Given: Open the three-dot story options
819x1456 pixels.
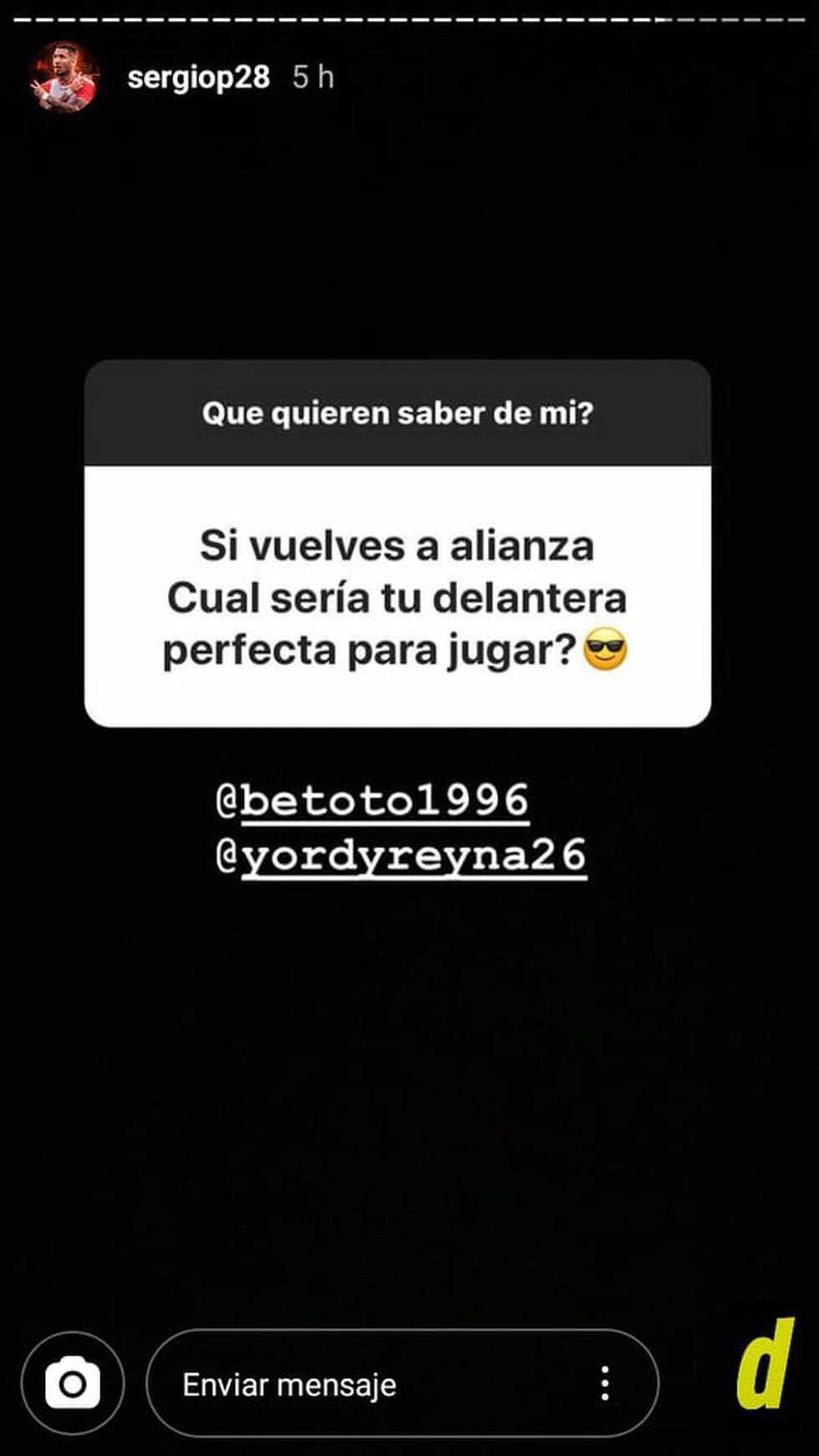Looking at the screenshot, I should click(604, 1384).
